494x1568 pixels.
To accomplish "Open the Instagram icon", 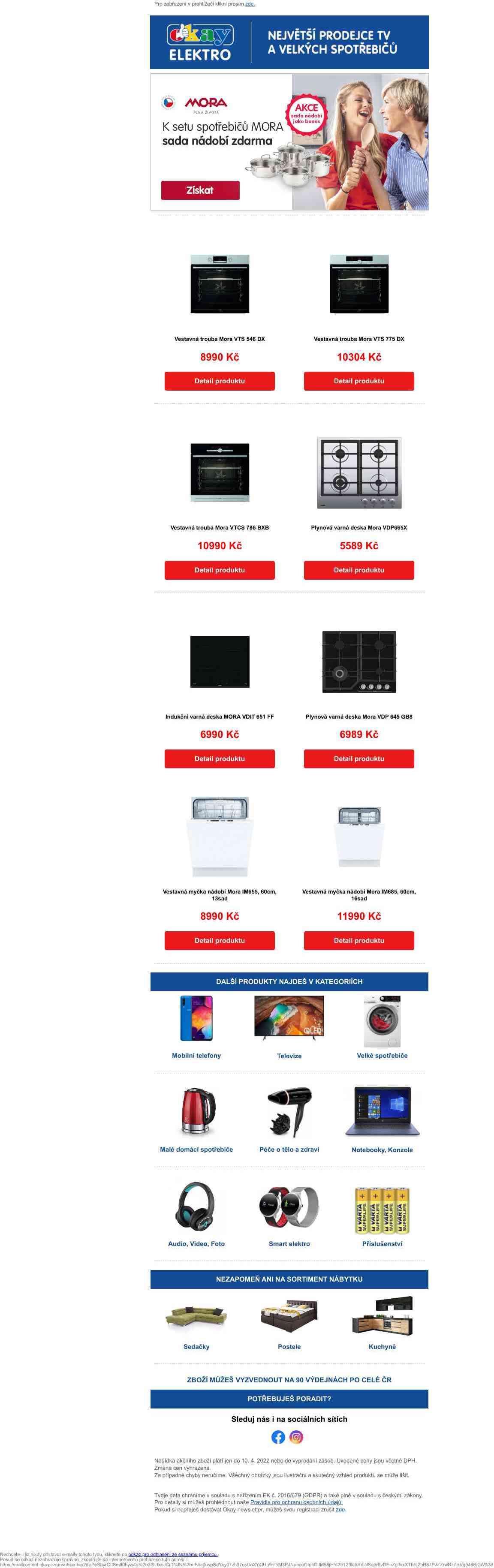I will pos(296,1437).
